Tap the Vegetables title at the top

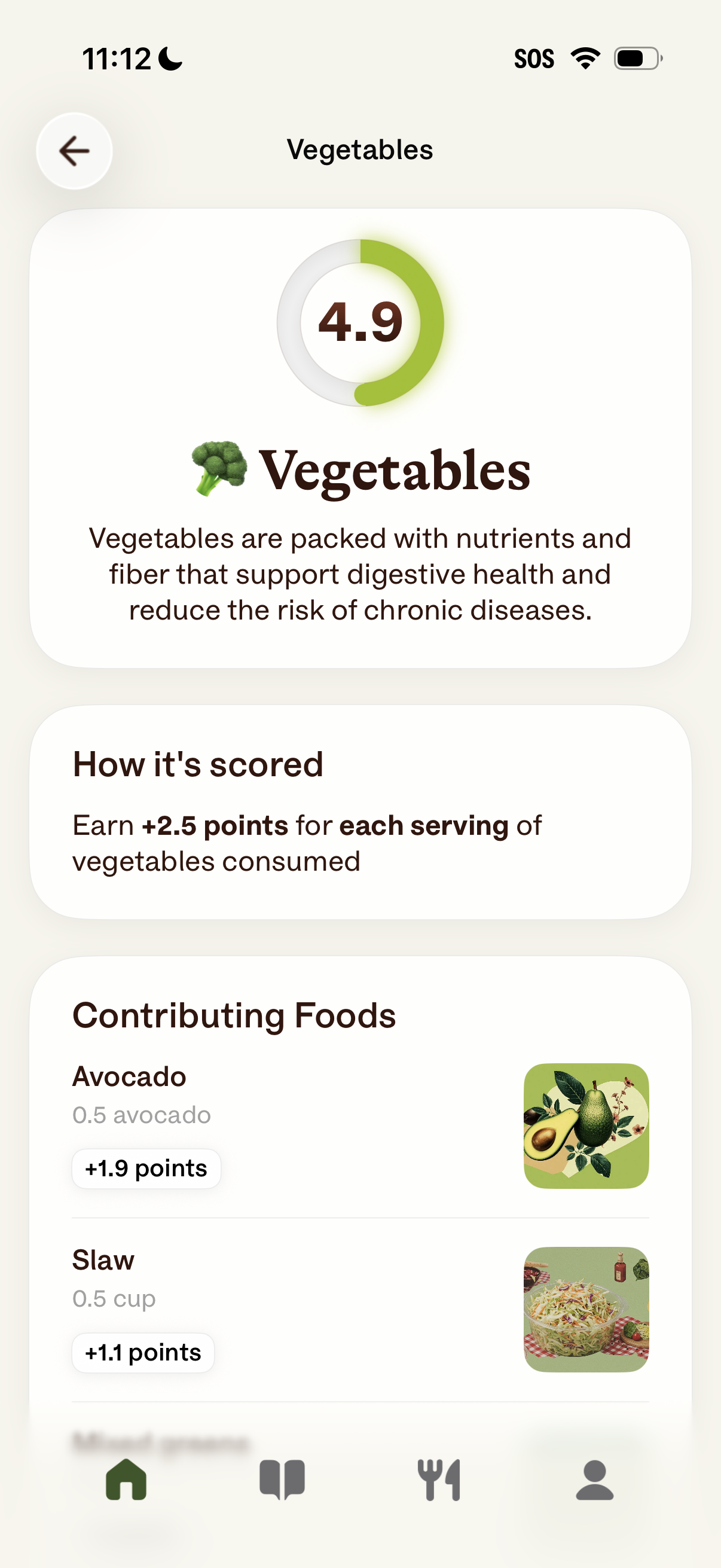pos(360,149)
